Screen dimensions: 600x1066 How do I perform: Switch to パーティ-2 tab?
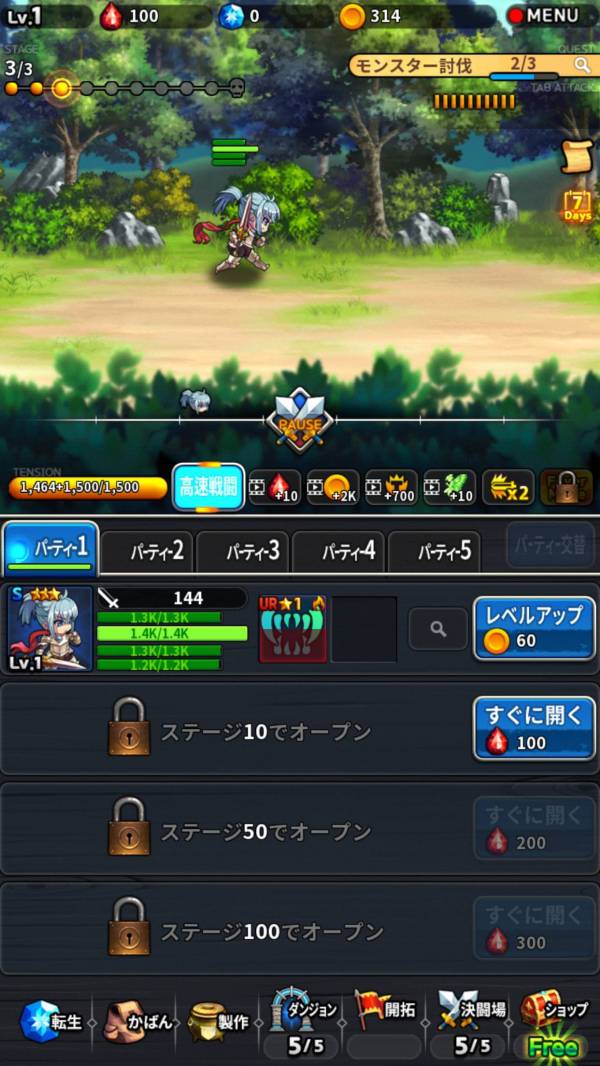tap(146, 550)
